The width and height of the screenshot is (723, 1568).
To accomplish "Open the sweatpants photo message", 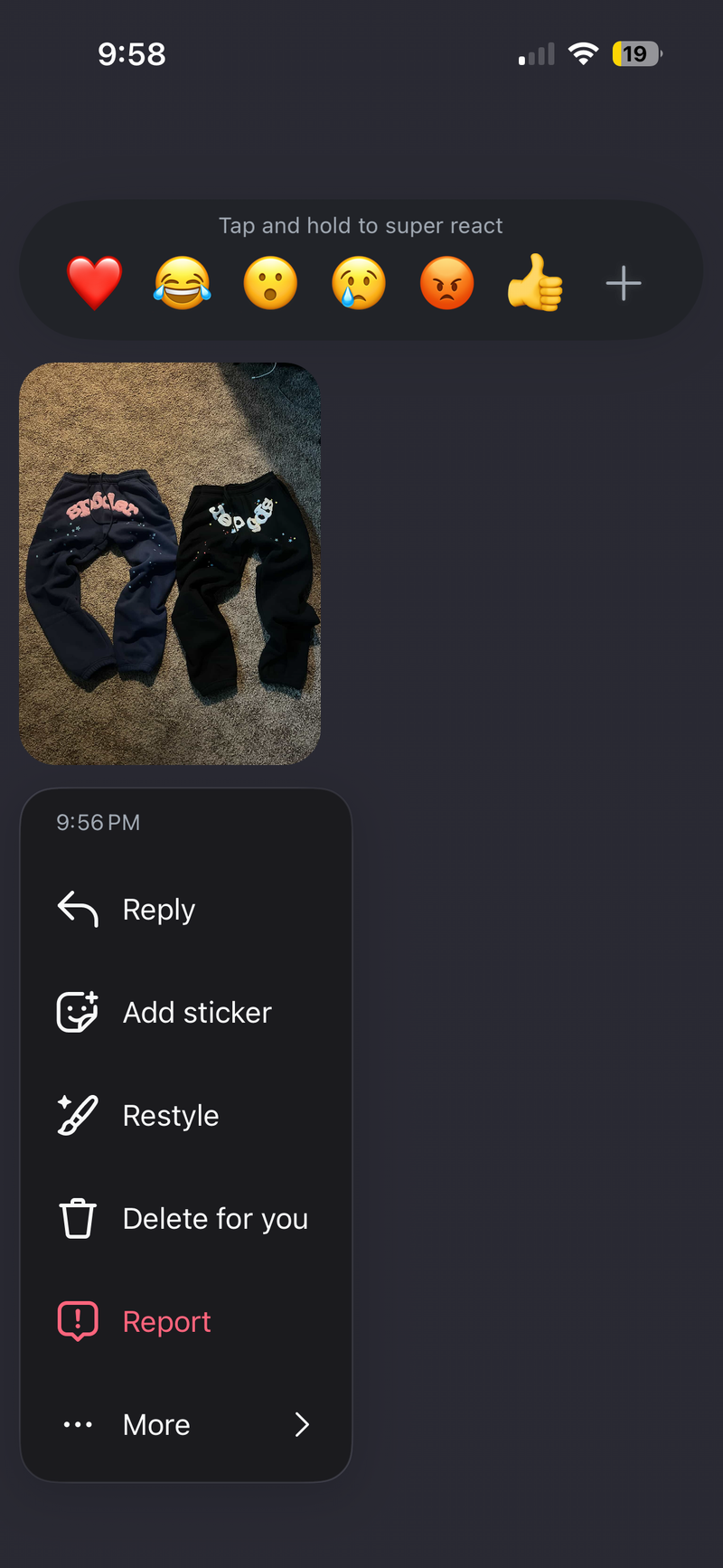I will pyautogui.click(x=170, y=563).
